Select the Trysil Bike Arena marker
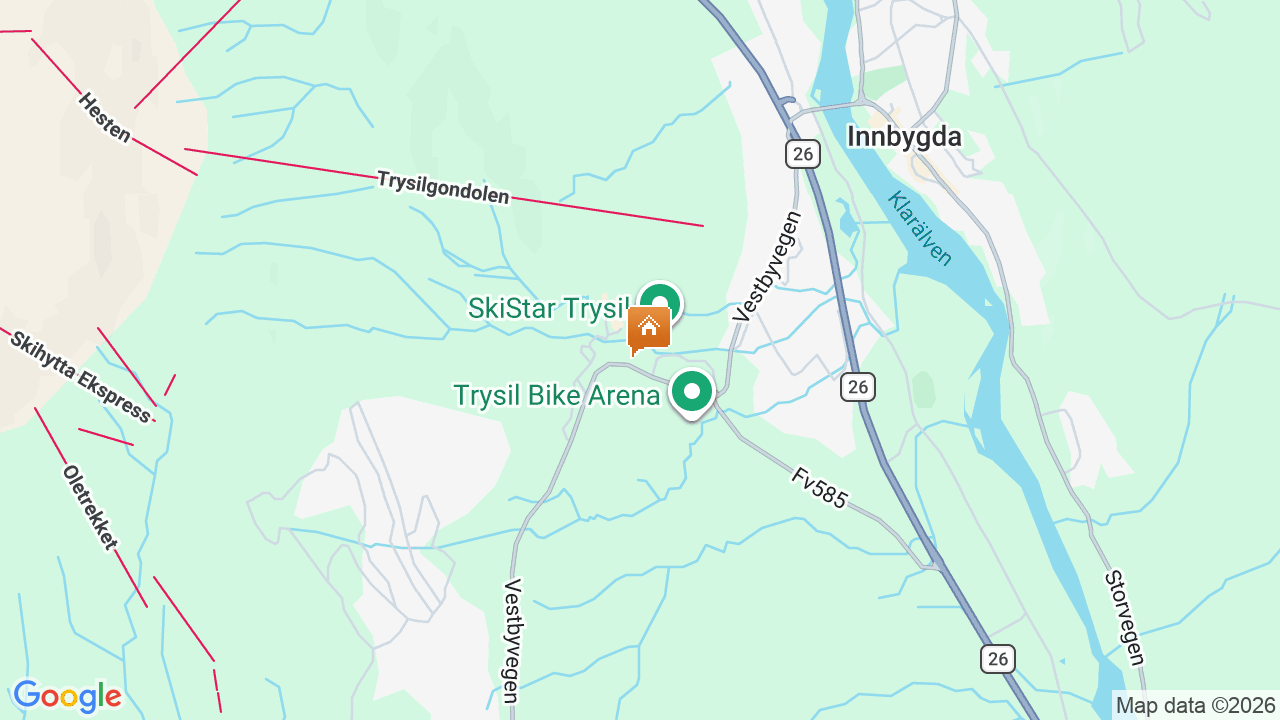 pyautogui.click(x=691, y=391)
